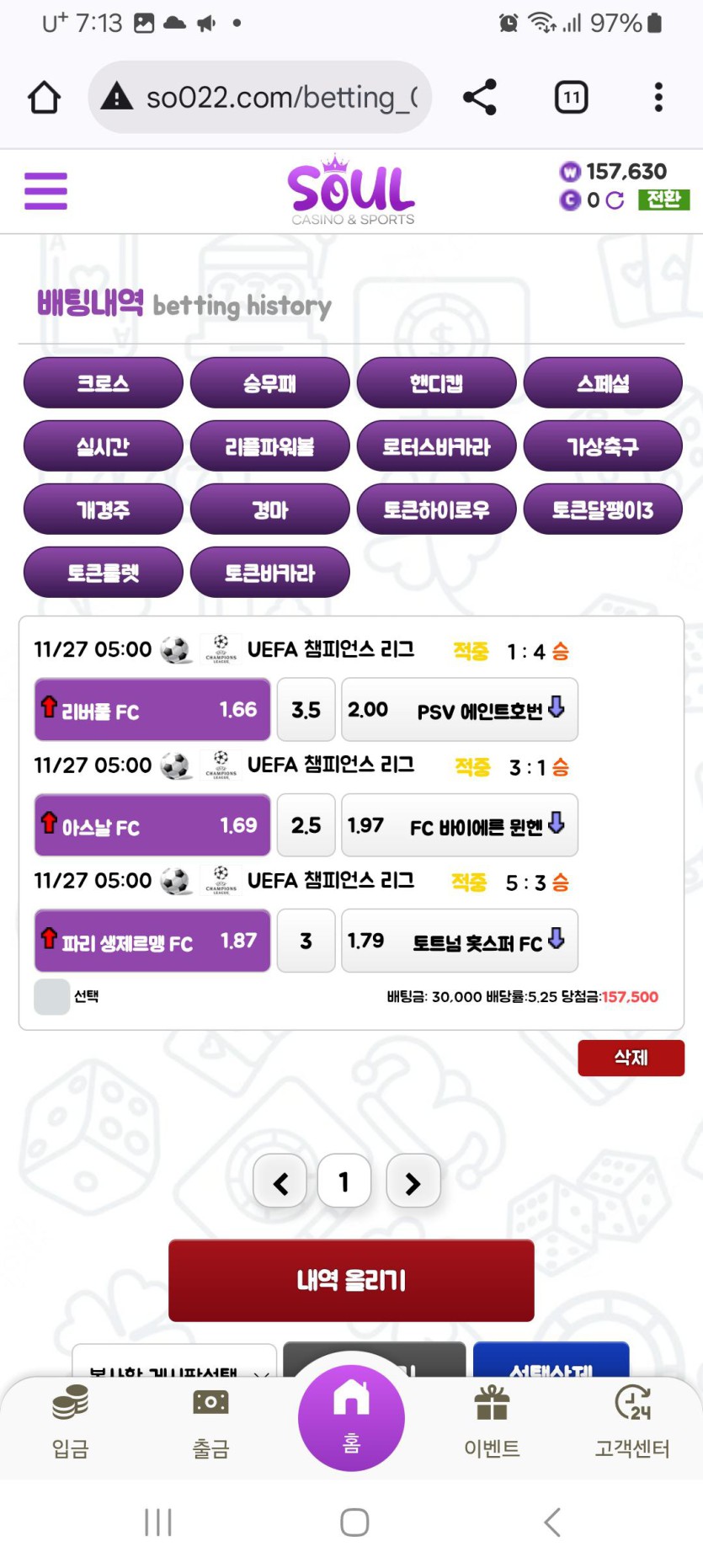Open the browser tab switcher
This screenshot has height=1568, width=703.
pos(571,98)
